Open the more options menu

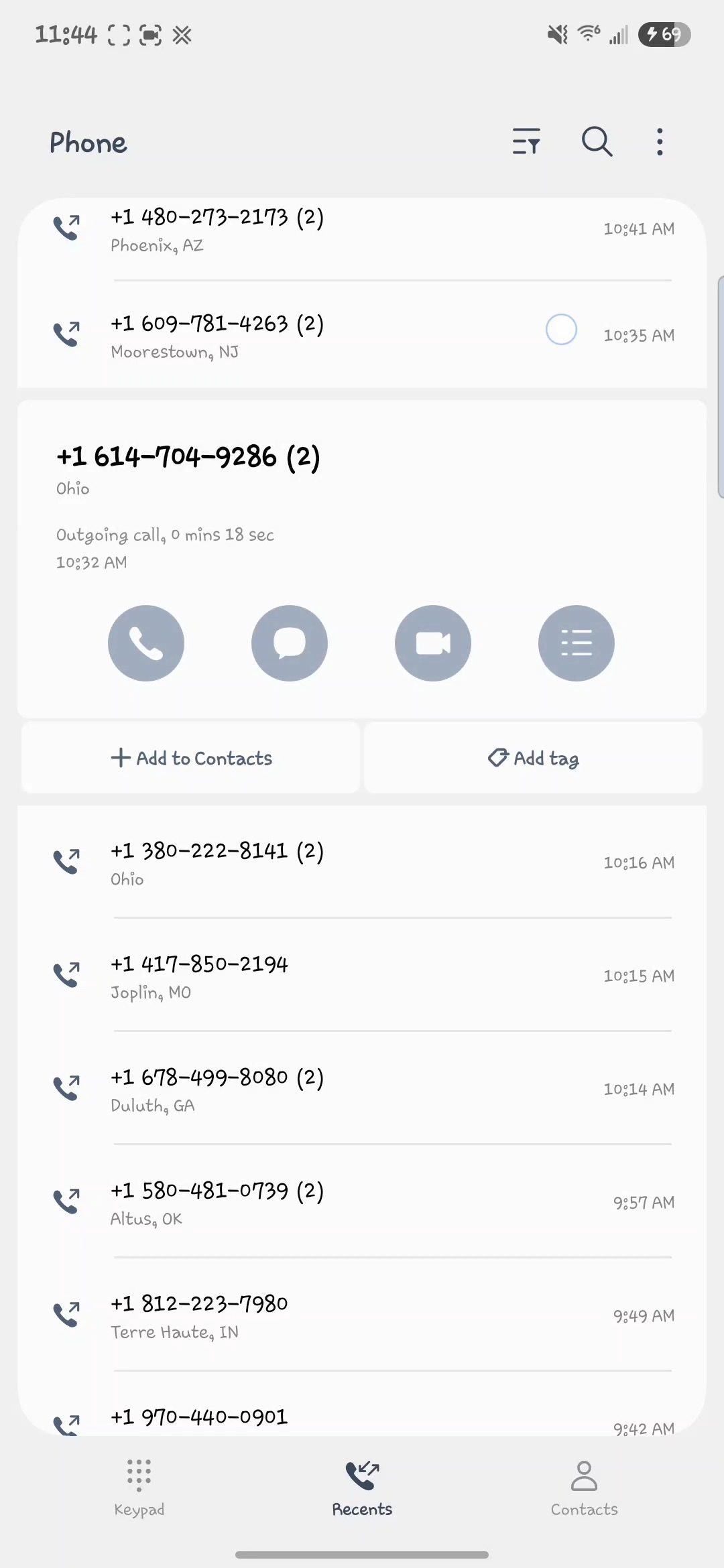pos(660,141)
